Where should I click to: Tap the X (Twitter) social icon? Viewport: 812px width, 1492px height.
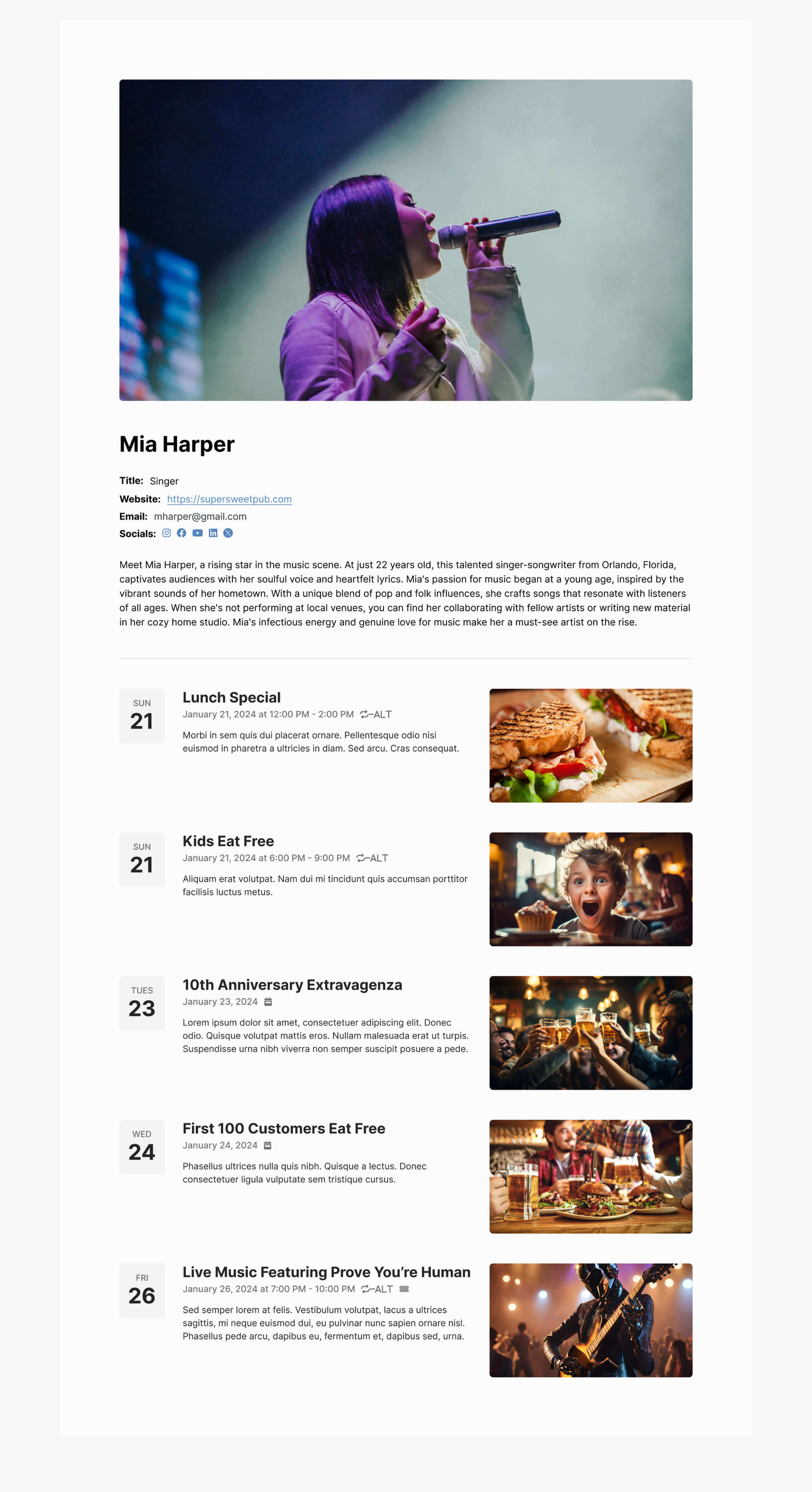coord(228,533)
